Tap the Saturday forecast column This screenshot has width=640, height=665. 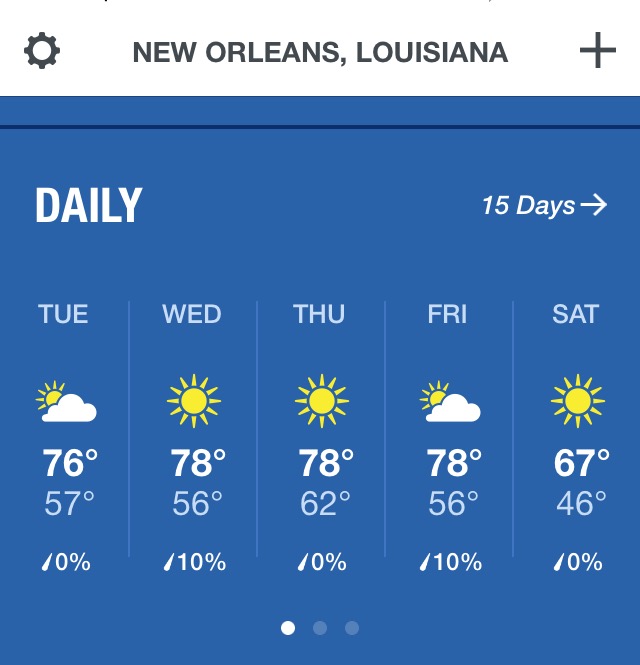tap(577, 440)
